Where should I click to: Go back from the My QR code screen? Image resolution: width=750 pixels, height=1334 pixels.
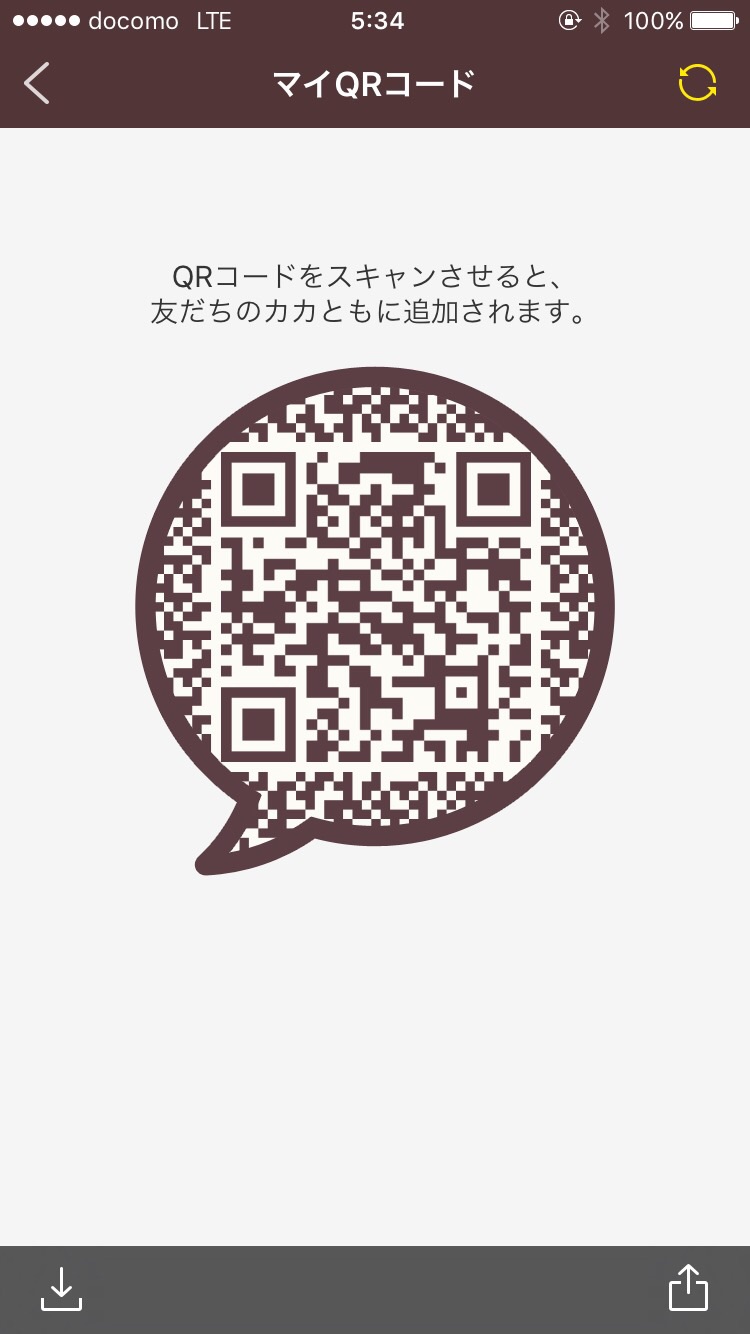(37, 84)
